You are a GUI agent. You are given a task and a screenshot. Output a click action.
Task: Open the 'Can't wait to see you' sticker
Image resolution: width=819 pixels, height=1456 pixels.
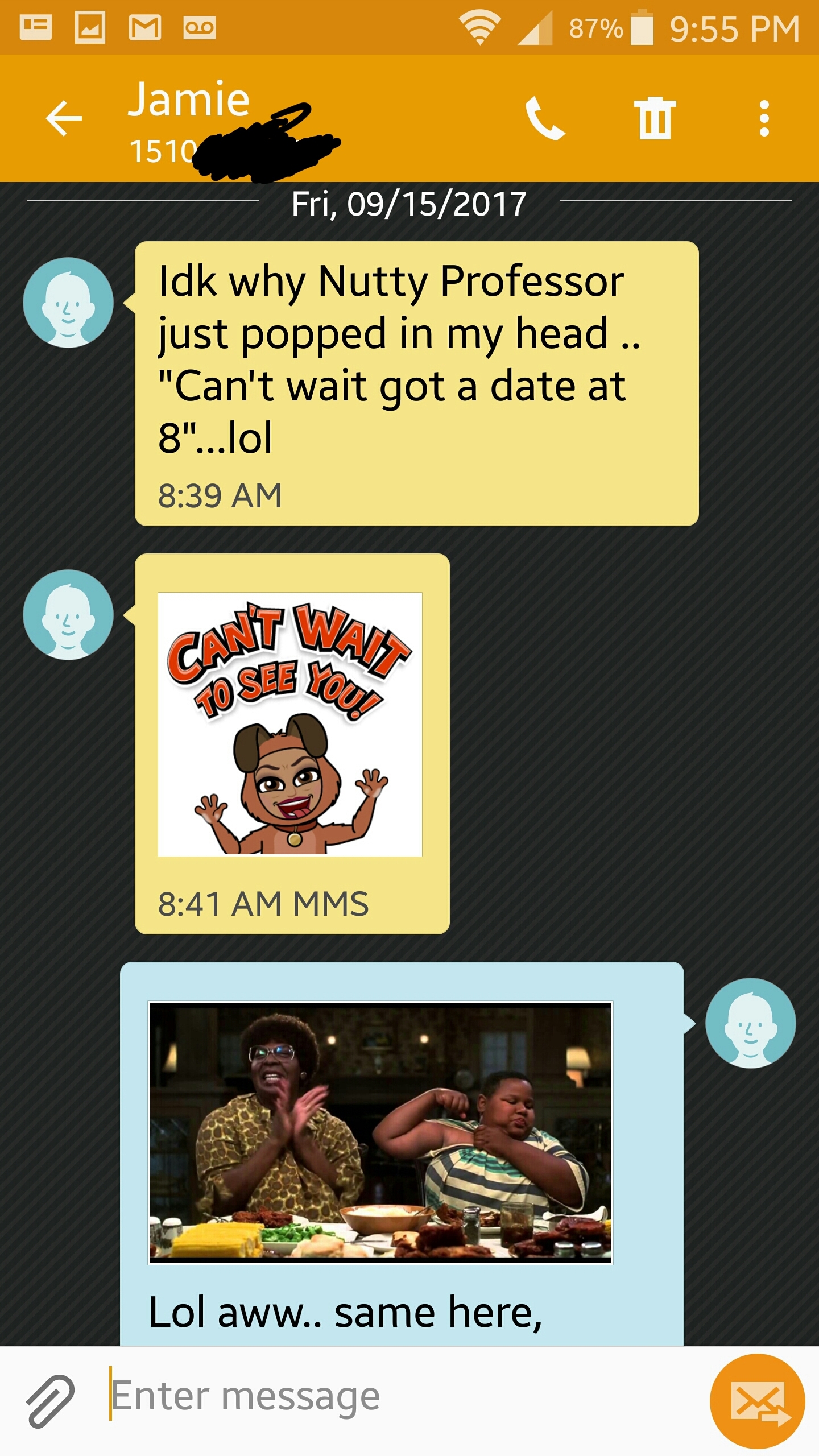(290, 724)
